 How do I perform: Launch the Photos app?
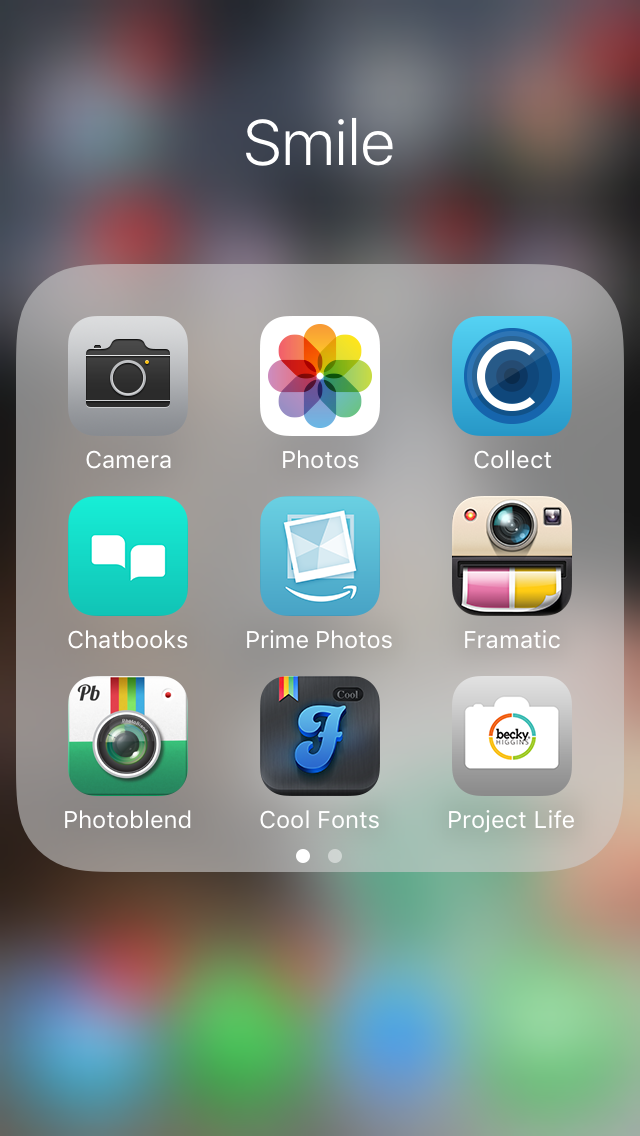point(320,375)
